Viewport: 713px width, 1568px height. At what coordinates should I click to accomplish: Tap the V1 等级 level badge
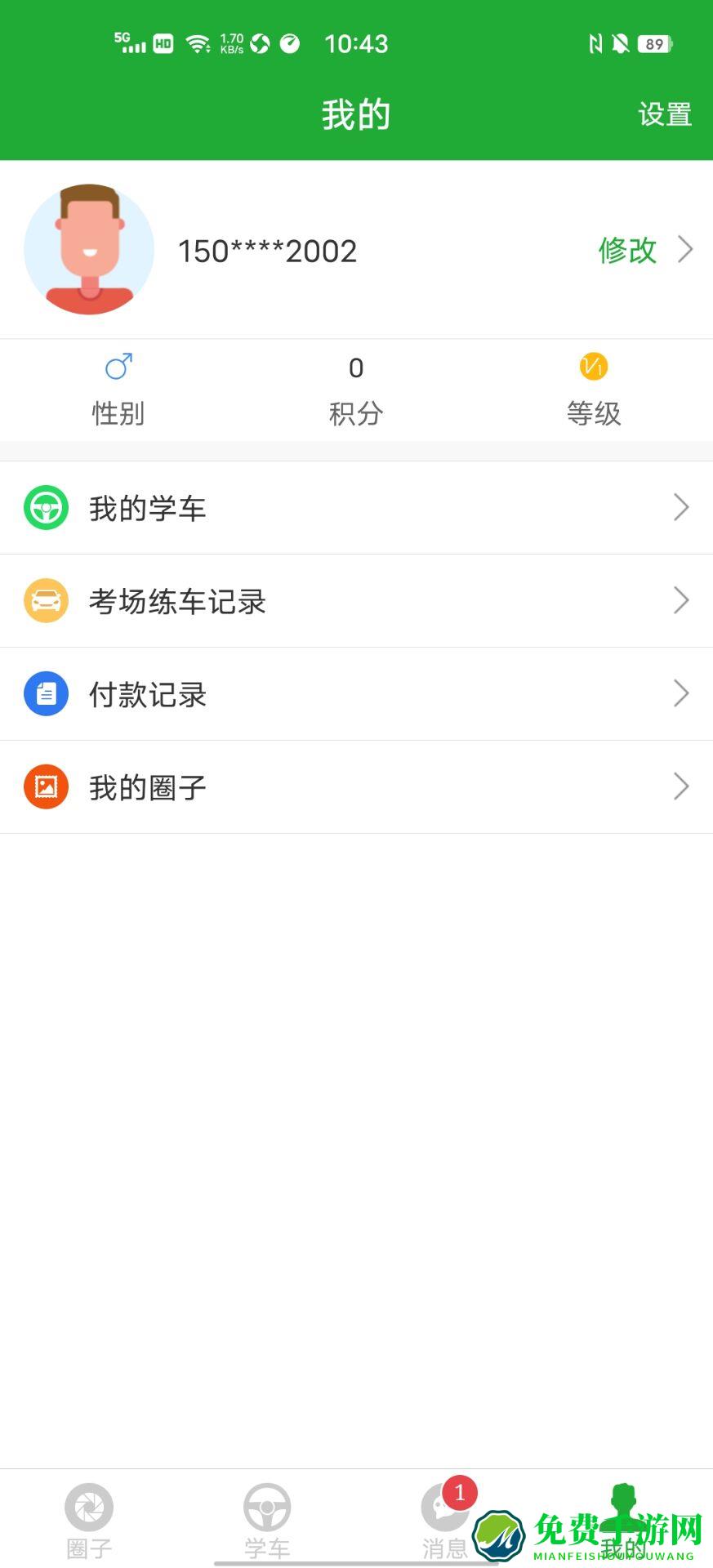coord(594,367)
